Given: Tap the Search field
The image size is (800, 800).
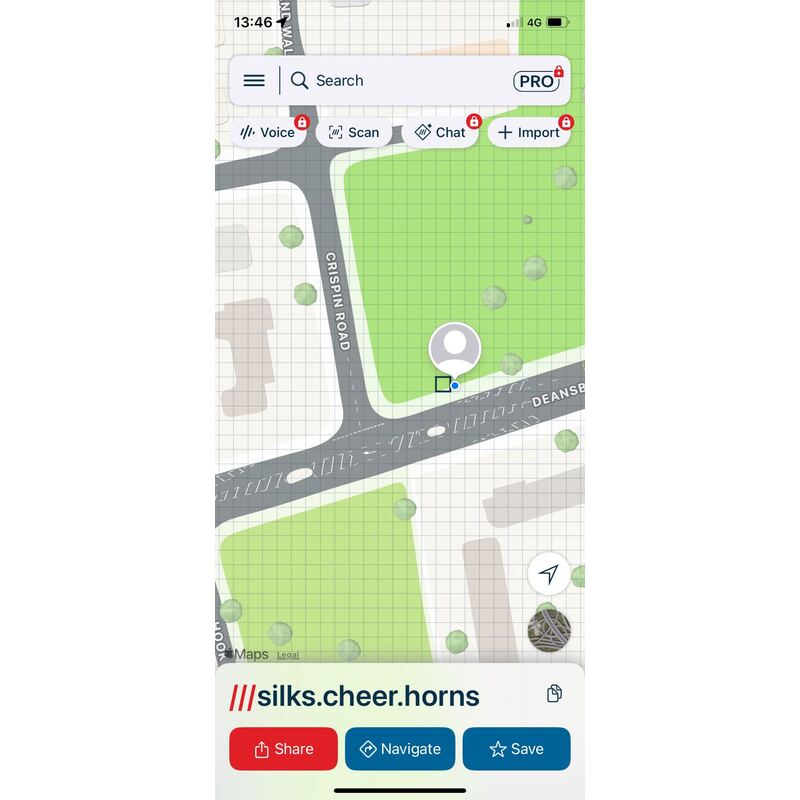Looking at the screenshot, I should [400, 81].
